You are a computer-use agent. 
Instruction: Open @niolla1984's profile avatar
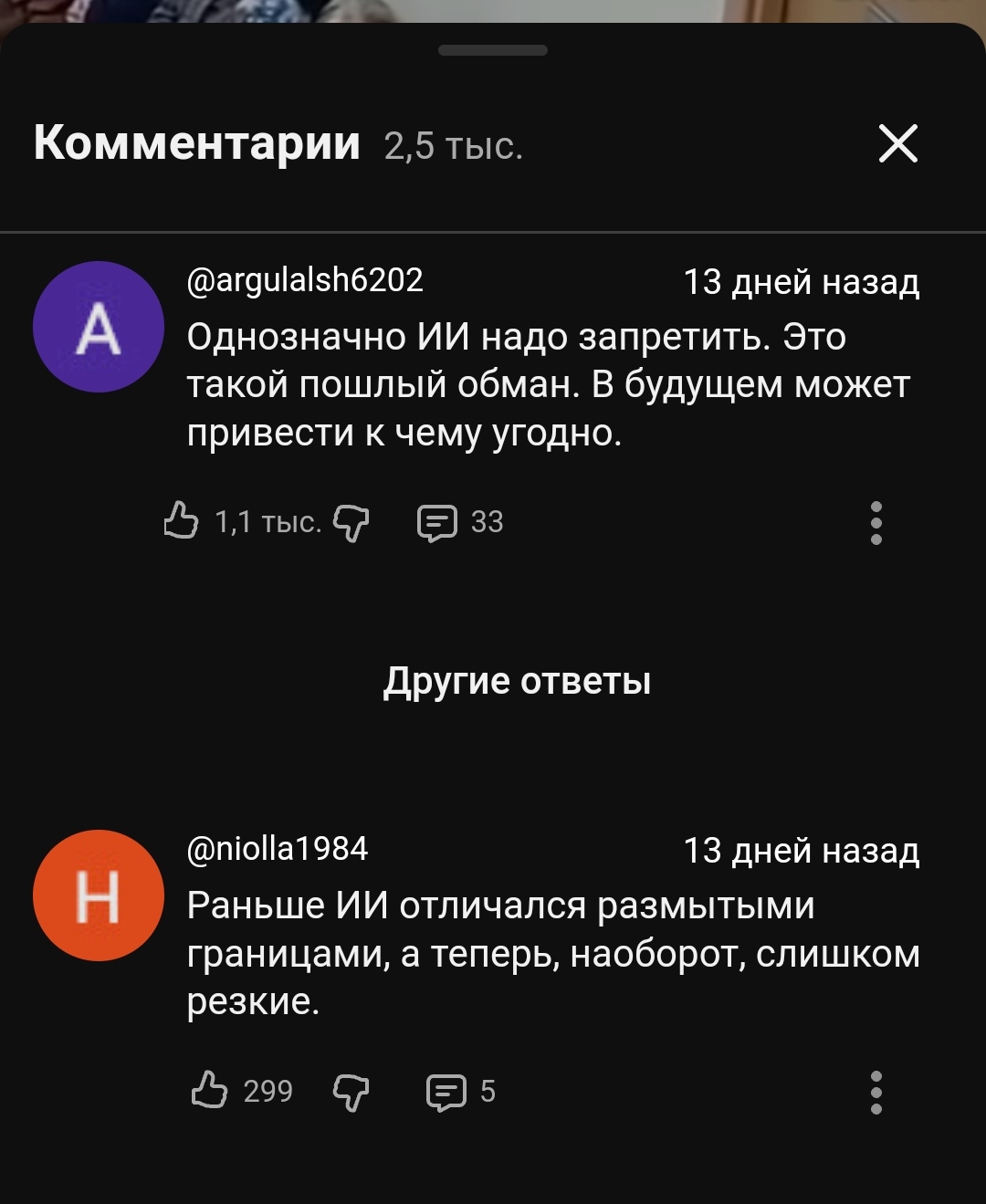pos(99,895)
